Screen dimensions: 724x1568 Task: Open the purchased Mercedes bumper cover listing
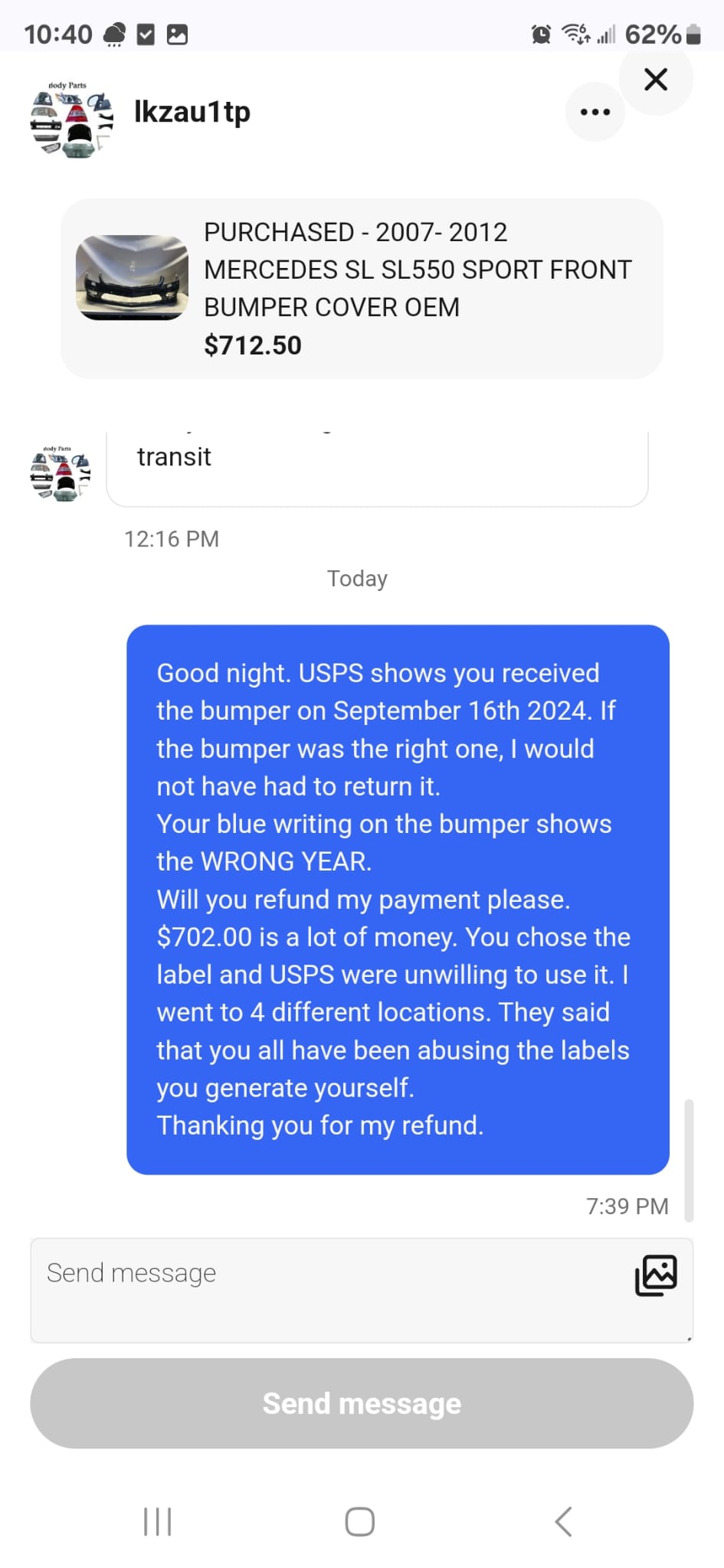pyautogui.click(x=362, y=289)
